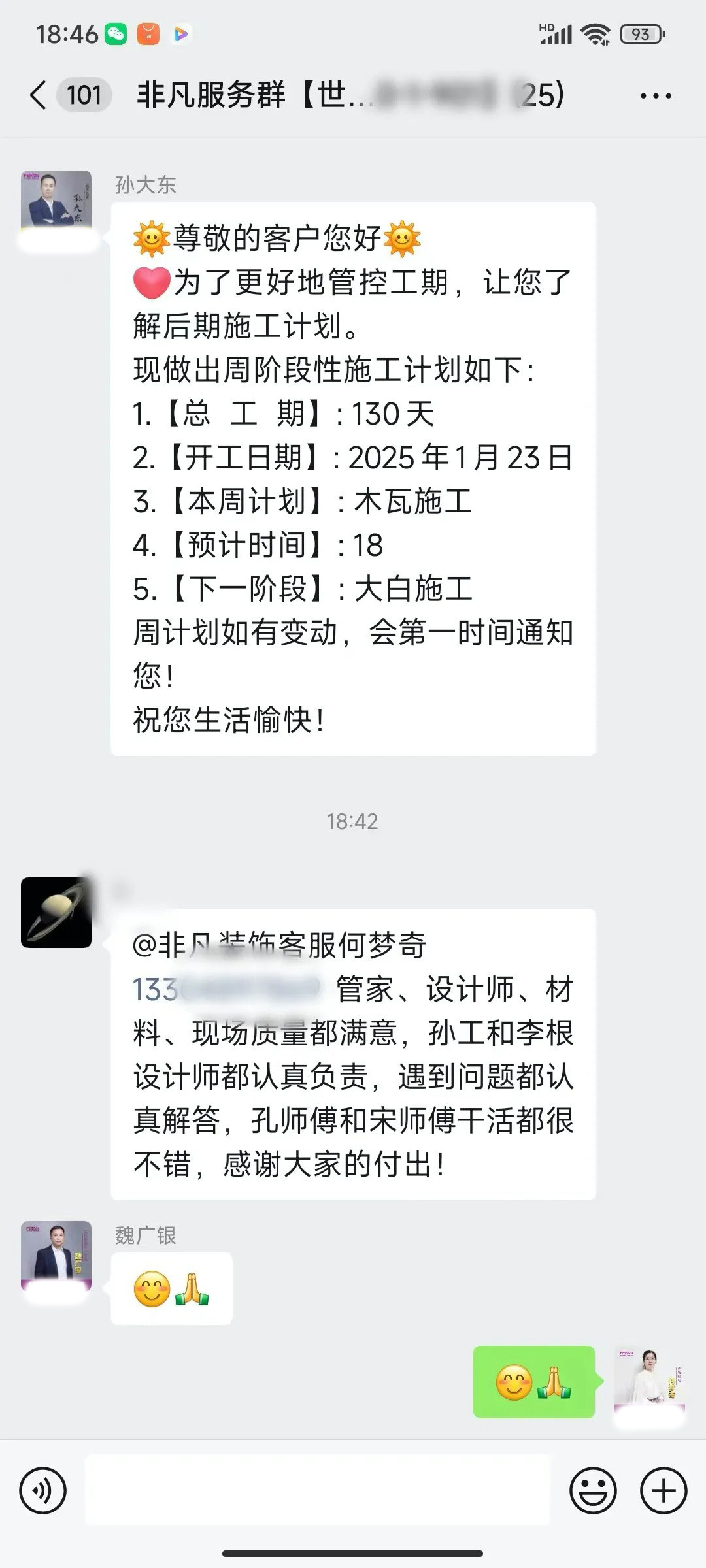The height and width of the screenshot is (1568, 706).
Task: Tap 孙大东's profile avatar
Action: point(56,204)
